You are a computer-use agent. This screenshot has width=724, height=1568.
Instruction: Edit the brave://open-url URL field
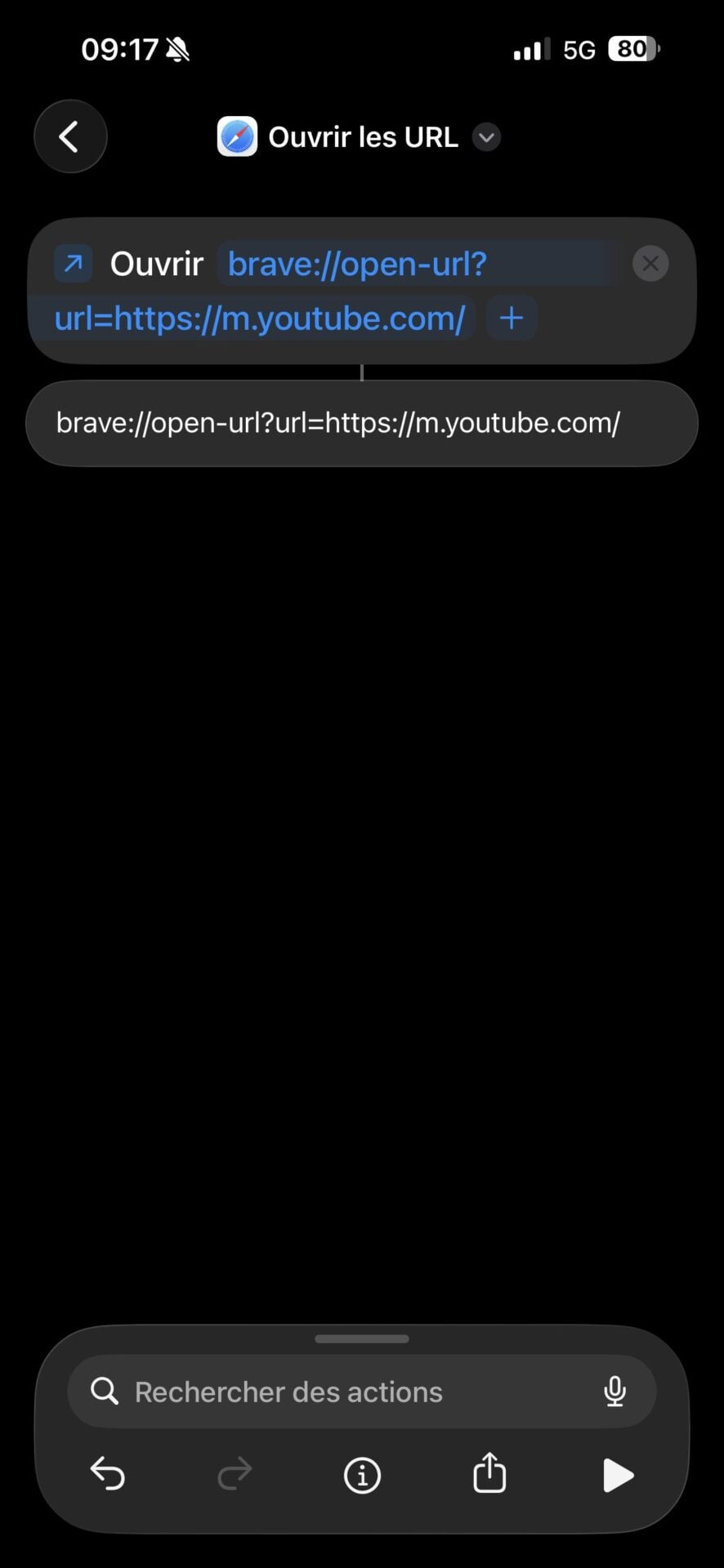(356, 265)
